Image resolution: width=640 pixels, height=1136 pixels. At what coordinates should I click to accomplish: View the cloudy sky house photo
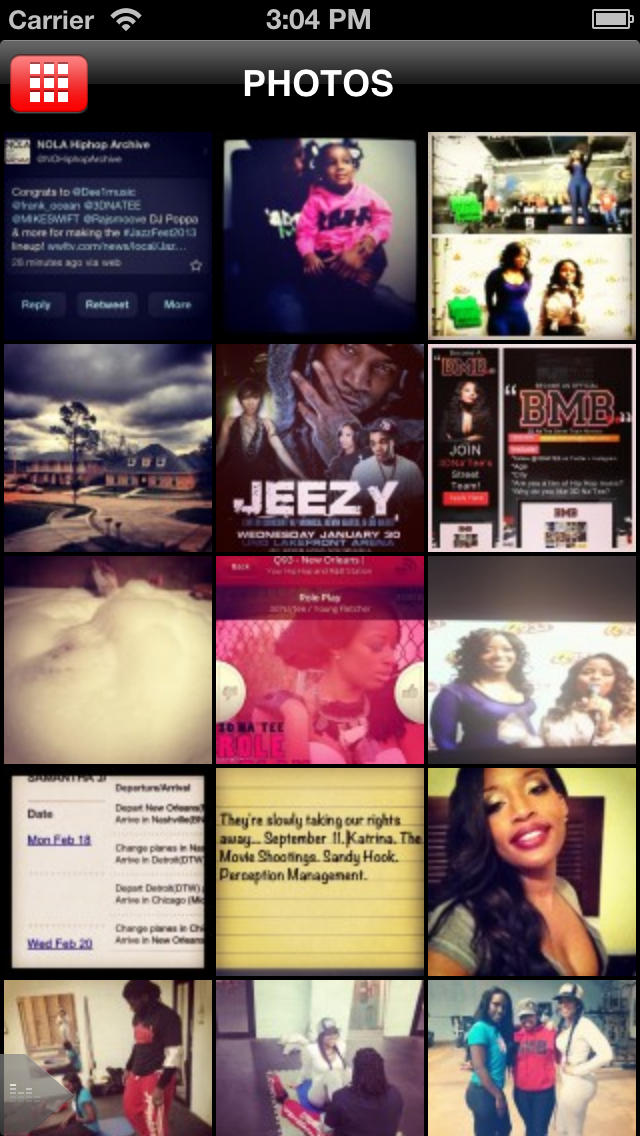click(x=108, y=448)
